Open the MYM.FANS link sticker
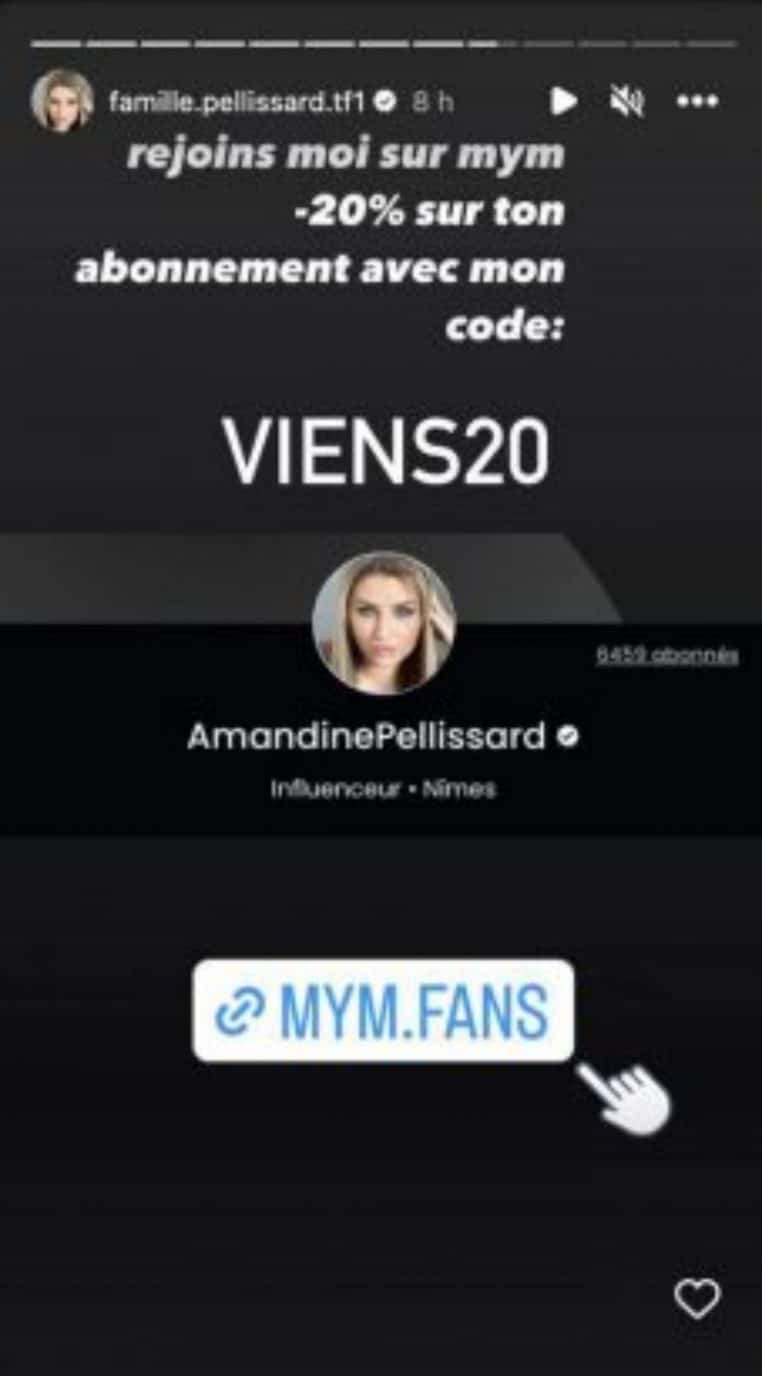The height and width of the screenshot is (1376, 762). 383,1011
